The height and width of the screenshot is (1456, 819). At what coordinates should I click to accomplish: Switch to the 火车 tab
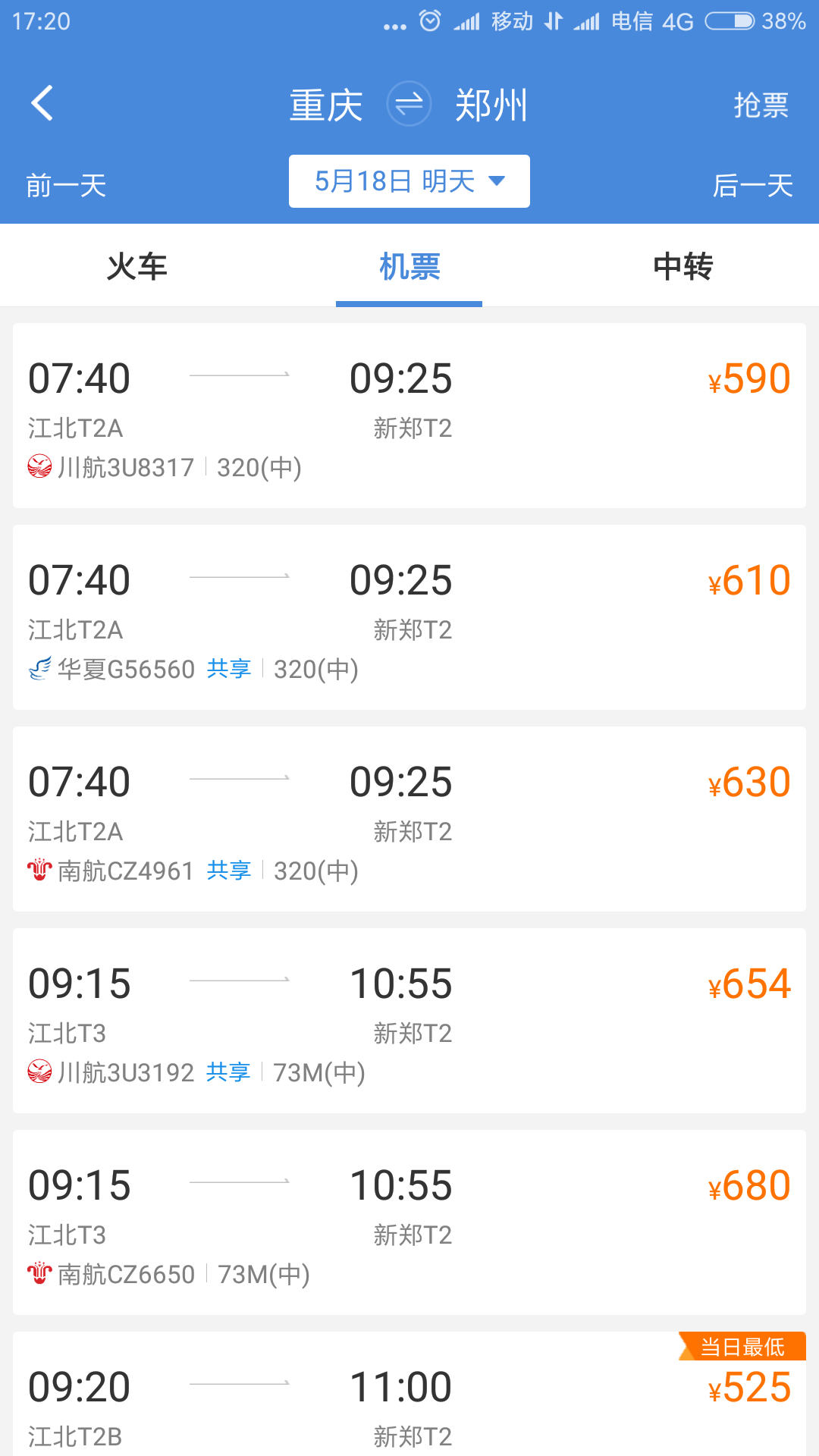click(136, 267)
